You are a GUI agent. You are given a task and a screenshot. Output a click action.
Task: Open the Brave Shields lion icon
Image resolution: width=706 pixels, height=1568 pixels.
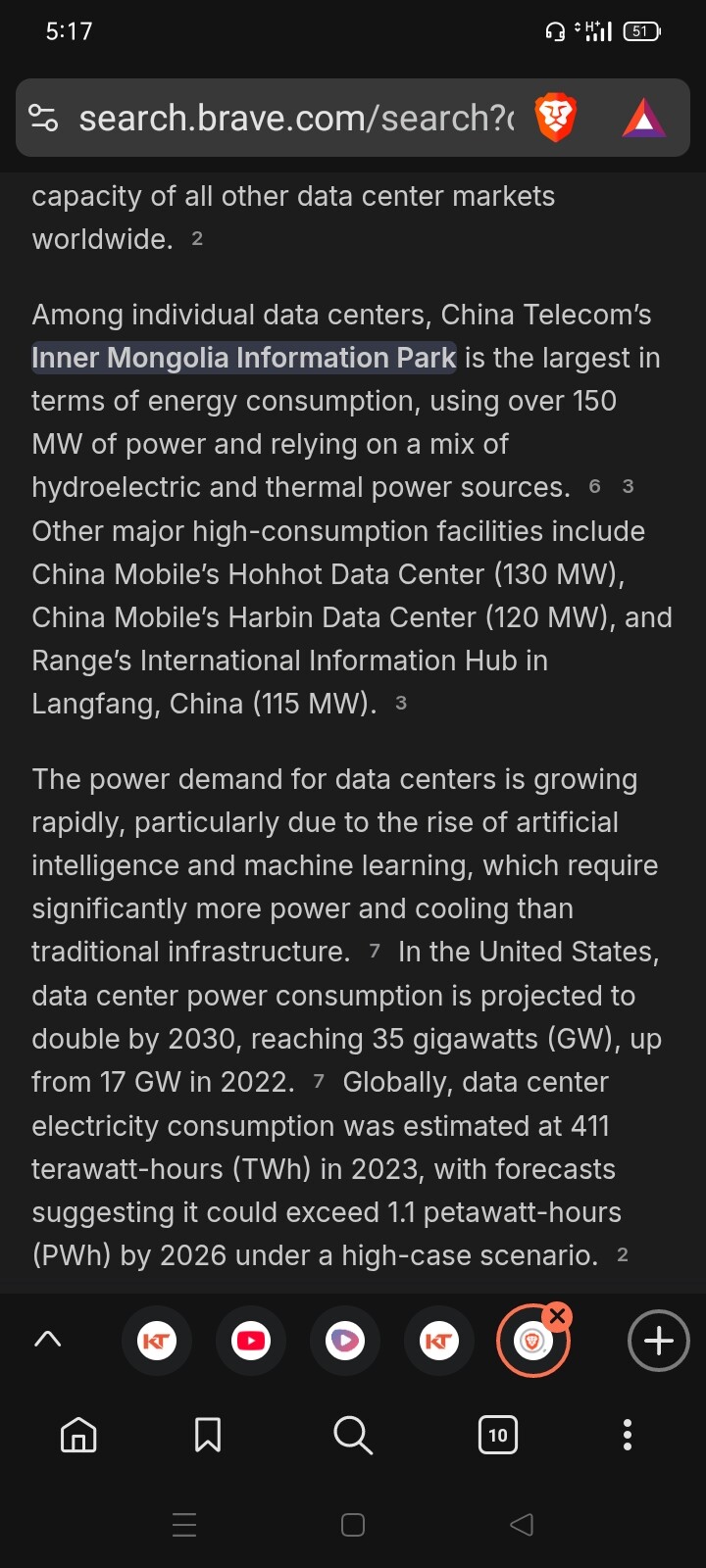[555, 119]
